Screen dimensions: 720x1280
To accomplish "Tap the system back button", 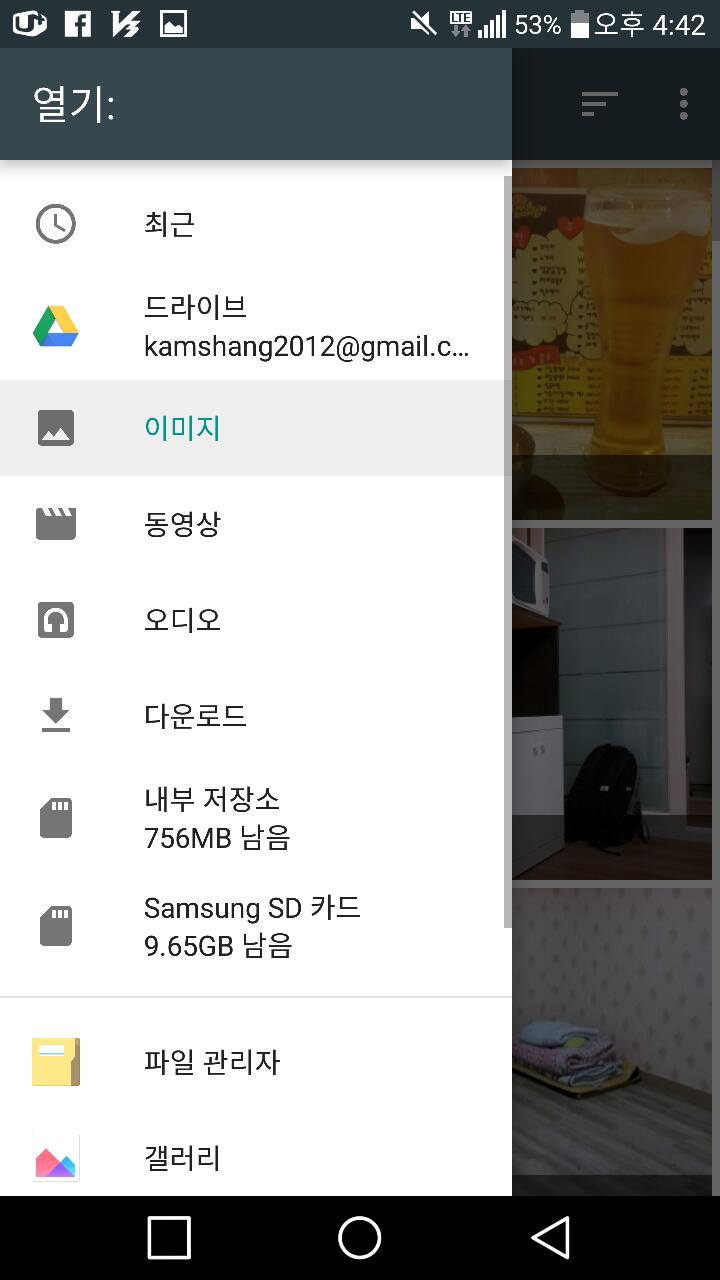I will coord(550,1238).
